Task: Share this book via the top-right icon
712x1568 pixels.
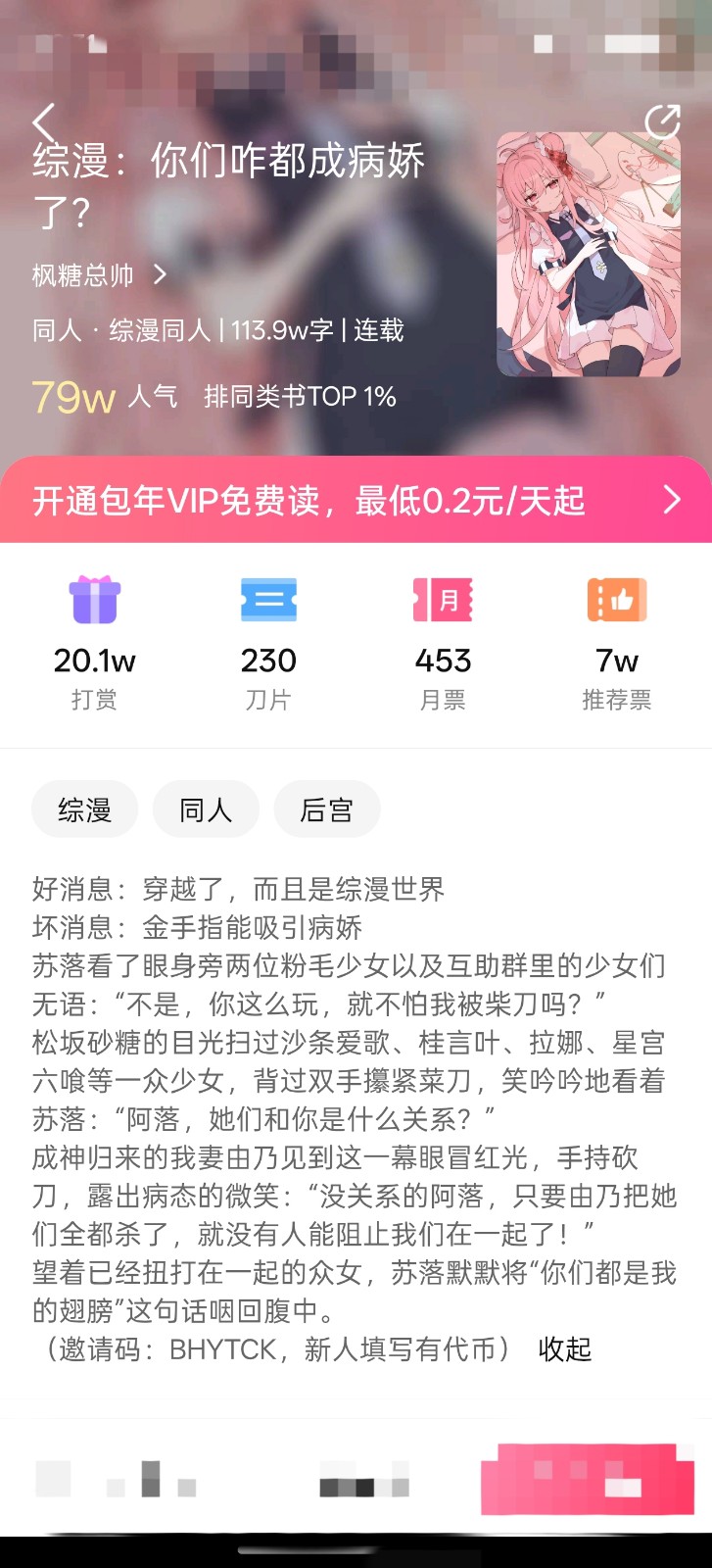Action: [662, 122]
